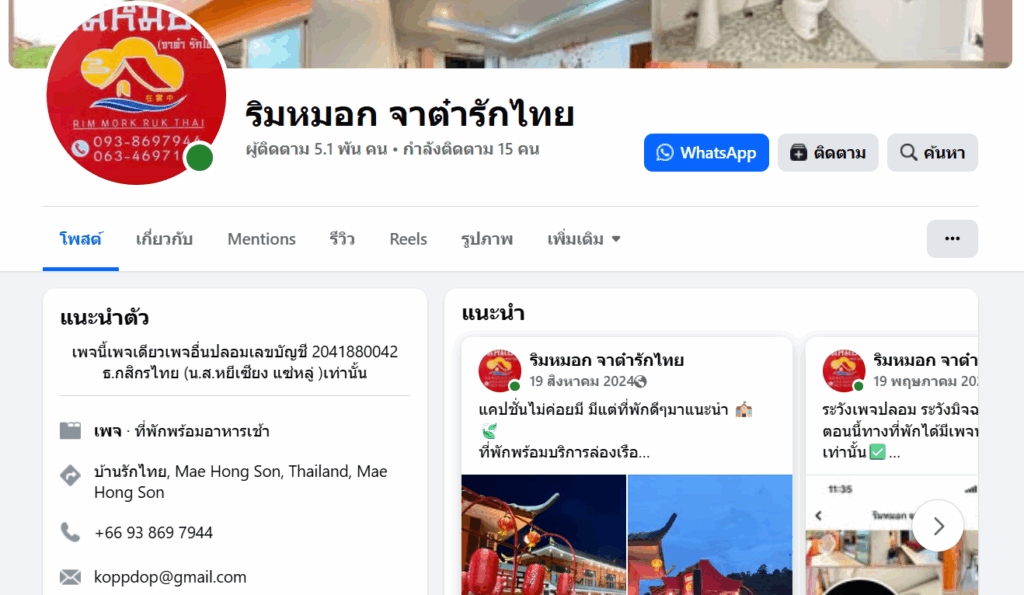Select the โพสต์ tab

point(80,239)
